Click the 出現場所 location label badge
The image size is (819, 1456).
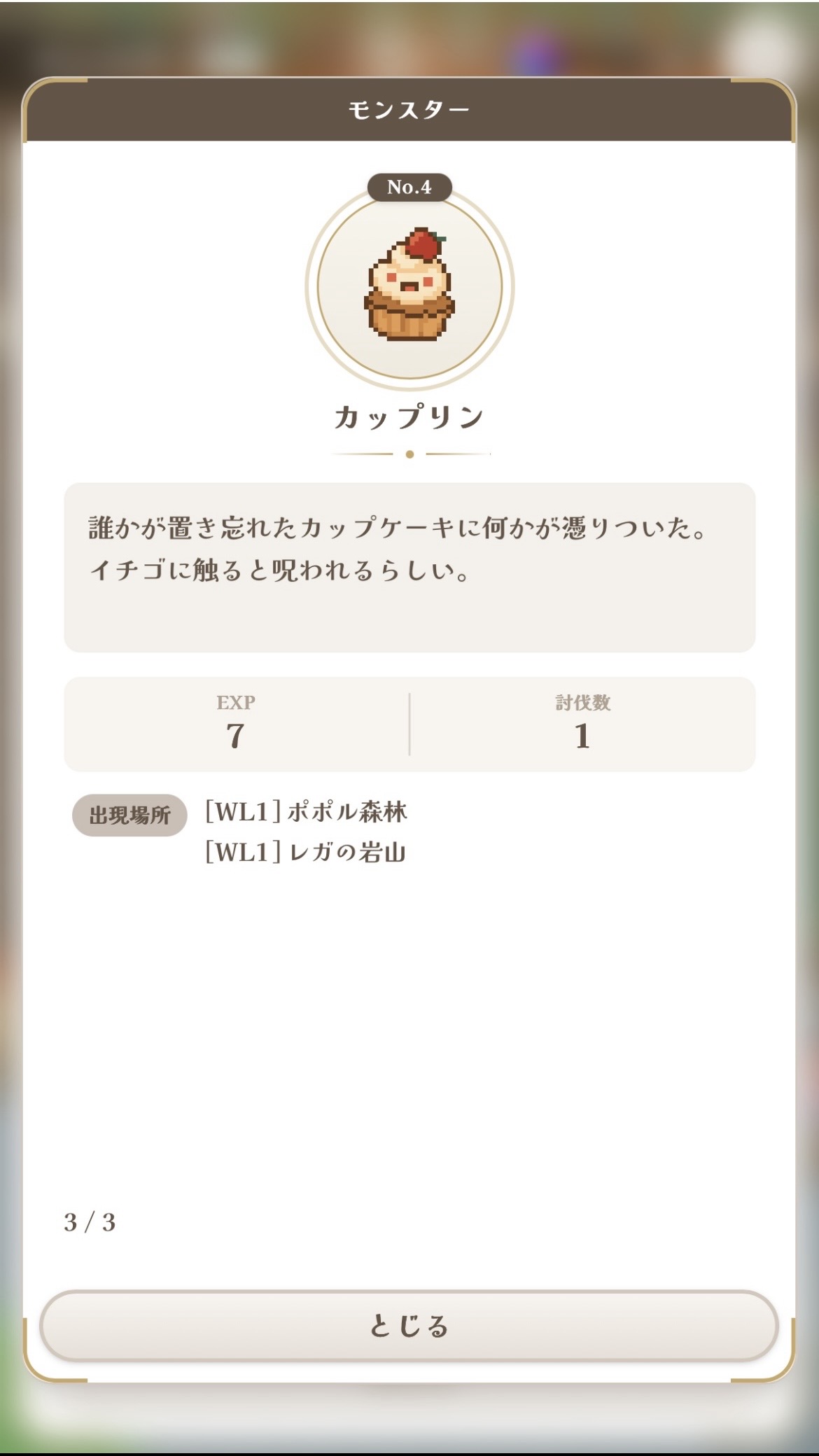pos(130,813)
